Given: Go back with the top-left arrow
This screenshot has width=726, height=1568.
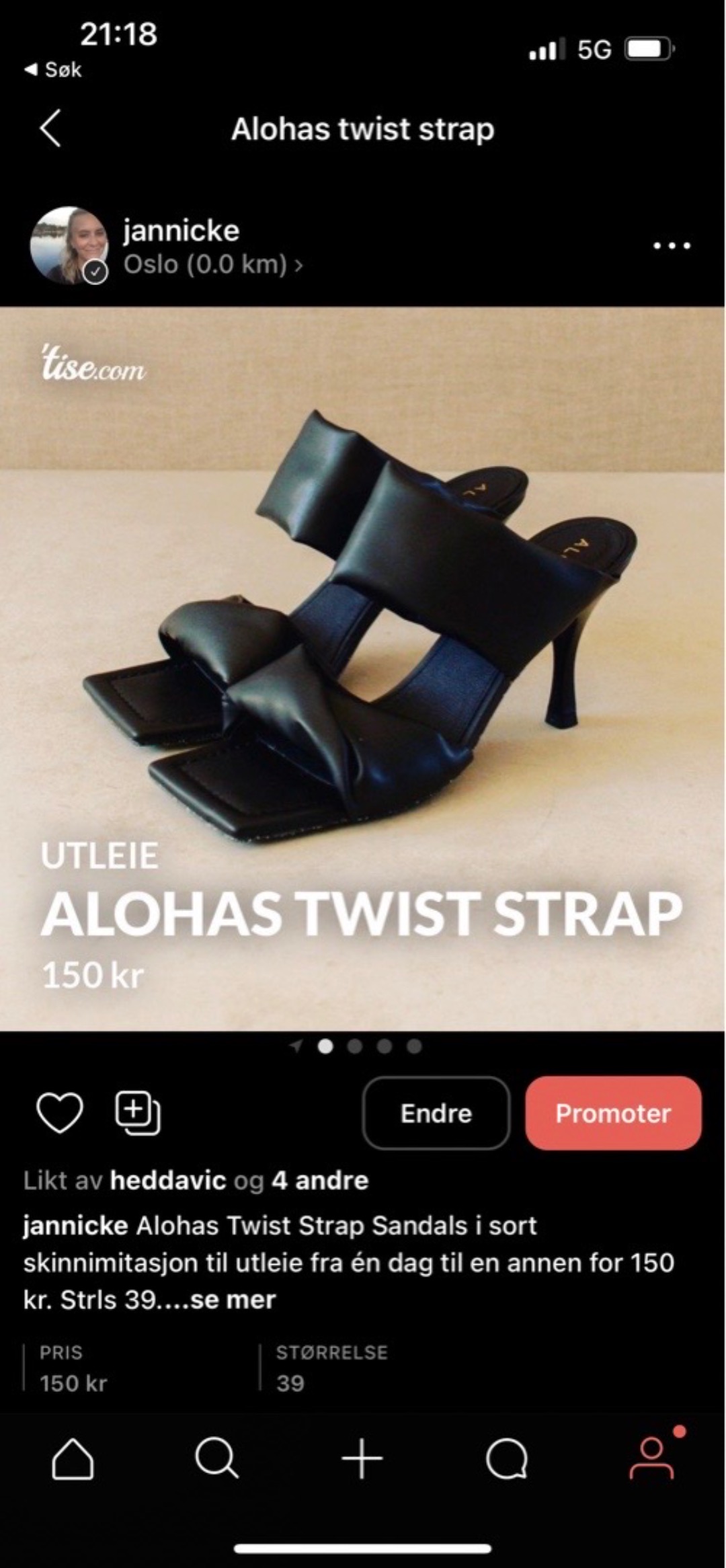Looking at the screenshot, I should coord(51,128).
